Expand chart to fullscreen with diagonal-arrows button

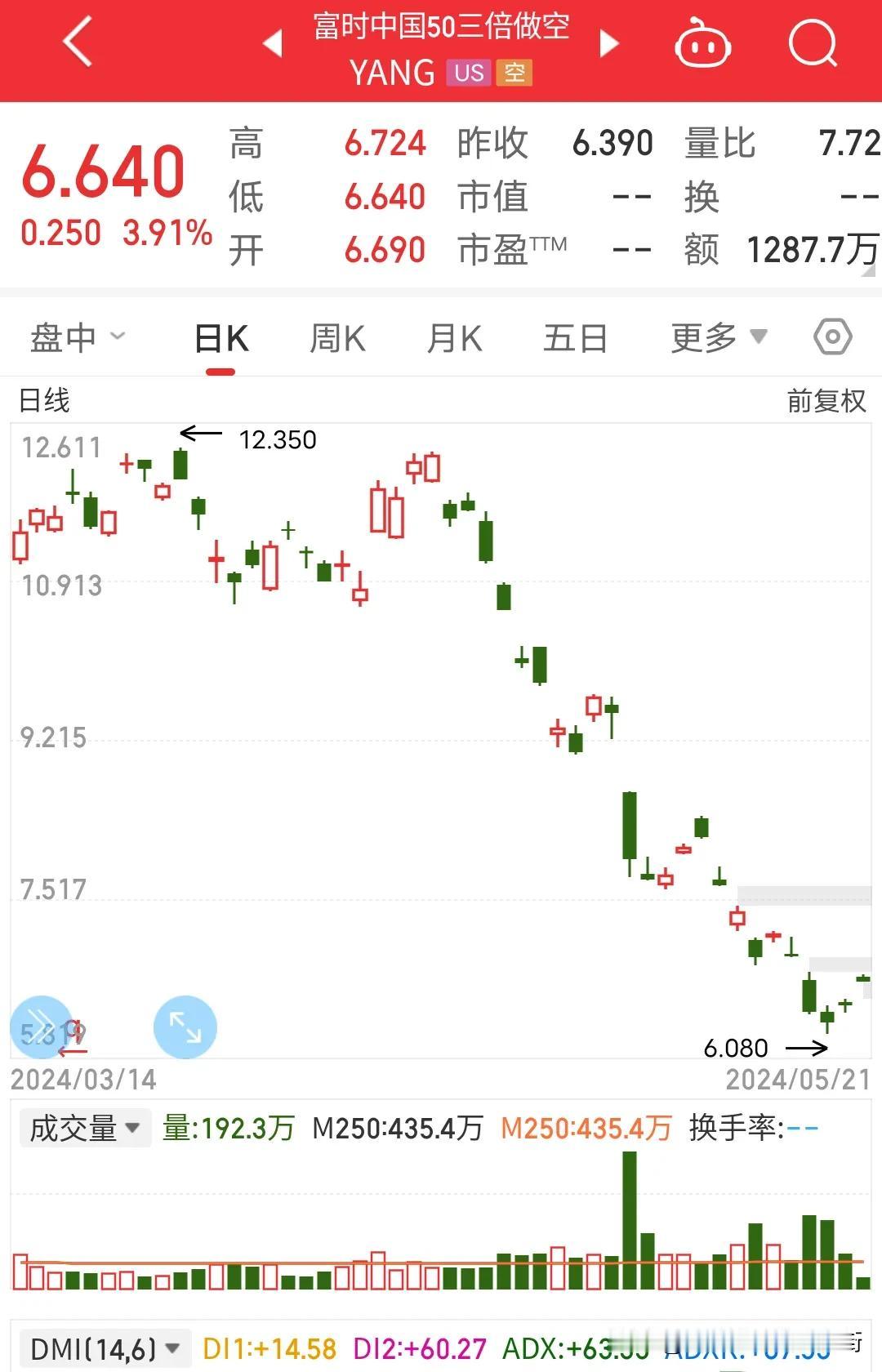click(185, 1027)
